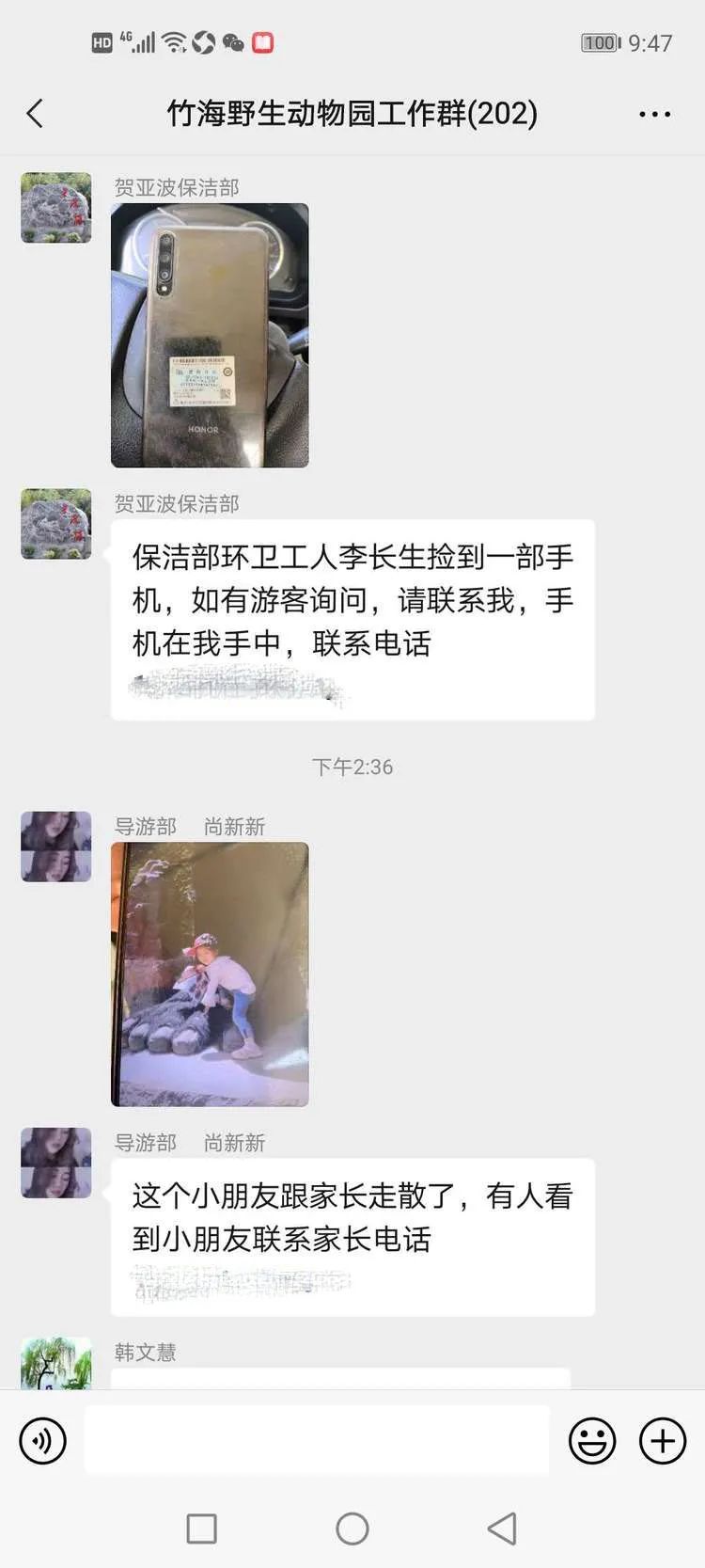Open the group chat overflow menu

654,115
